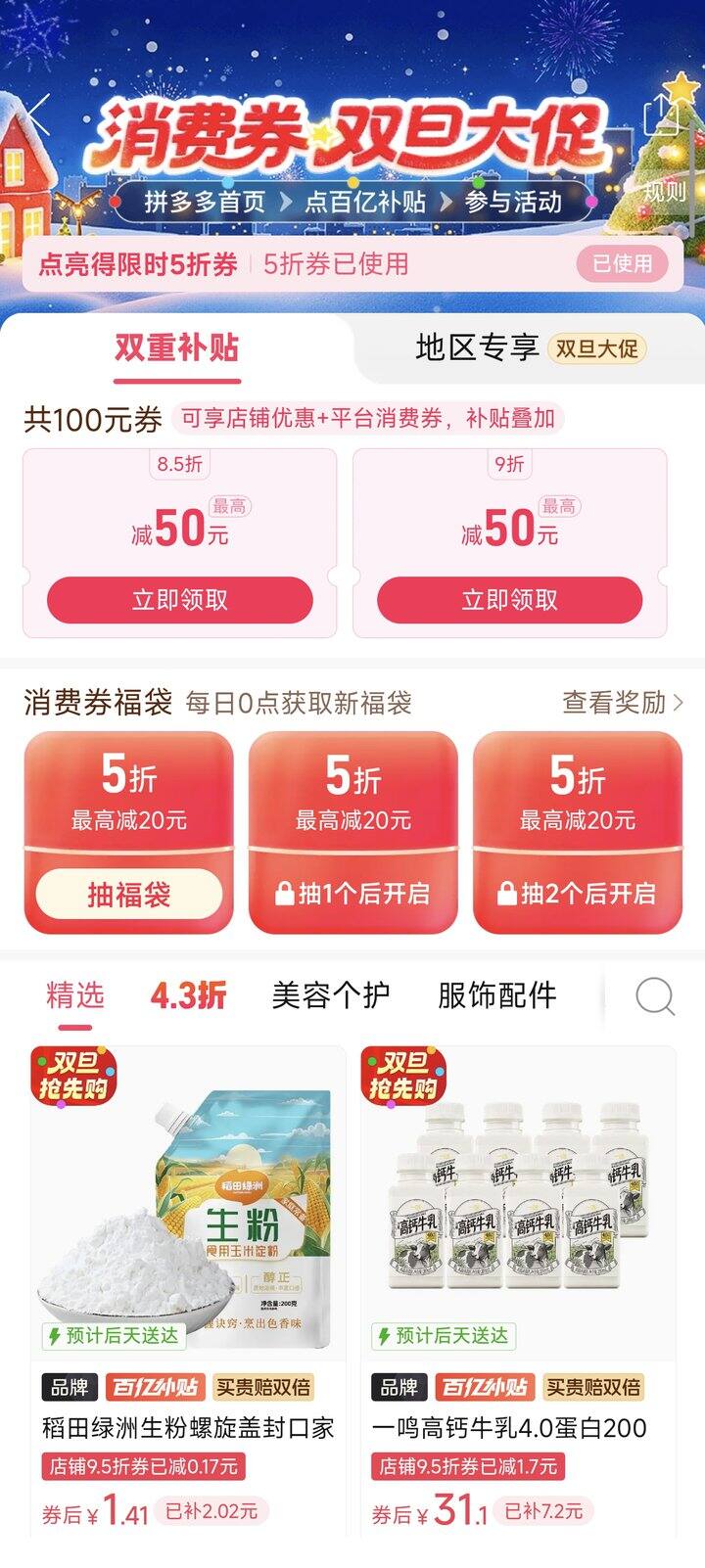Open 查看奖励 to view rewards
705x1568 pixels.
pos(622,702)
